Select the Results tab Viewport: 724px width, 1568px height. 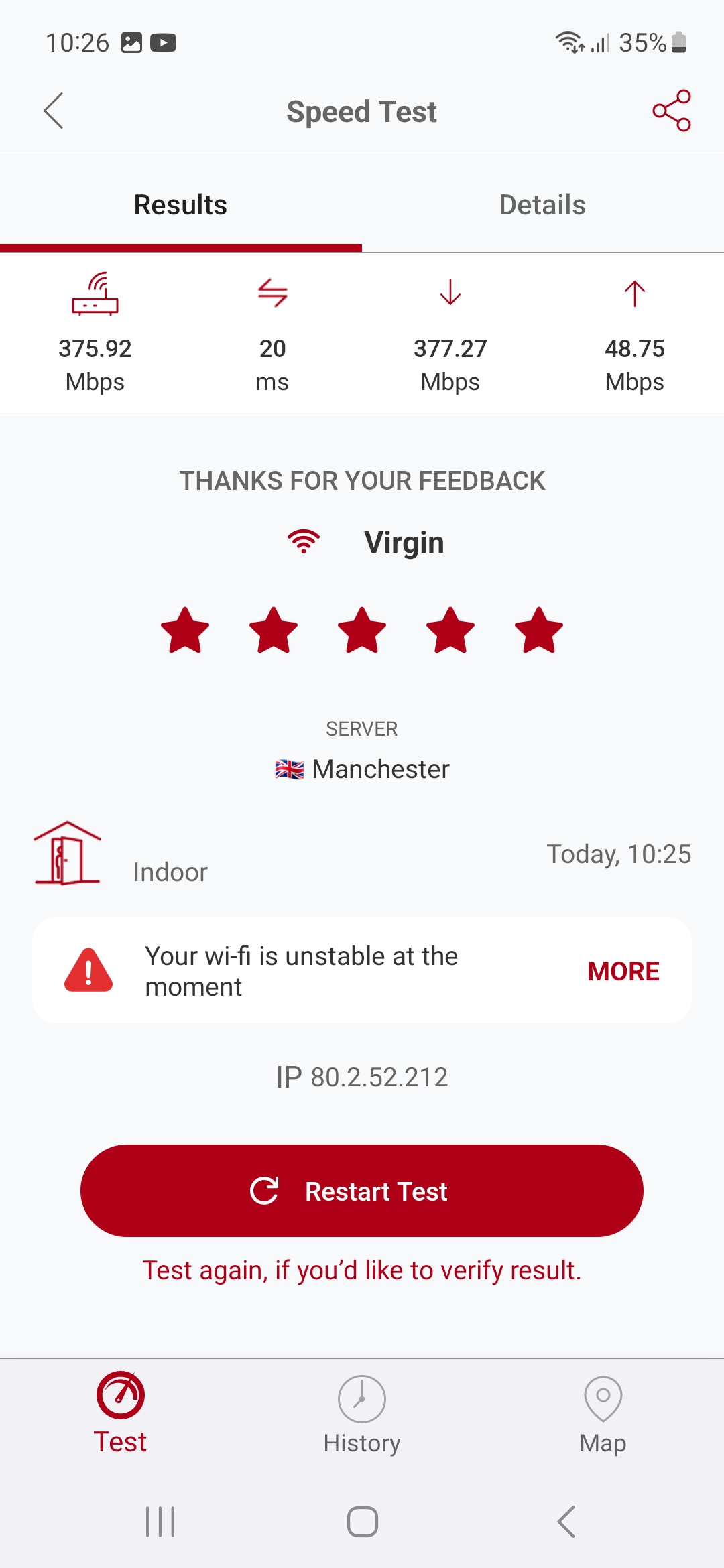pyautogui.click(x=180, y=205)
